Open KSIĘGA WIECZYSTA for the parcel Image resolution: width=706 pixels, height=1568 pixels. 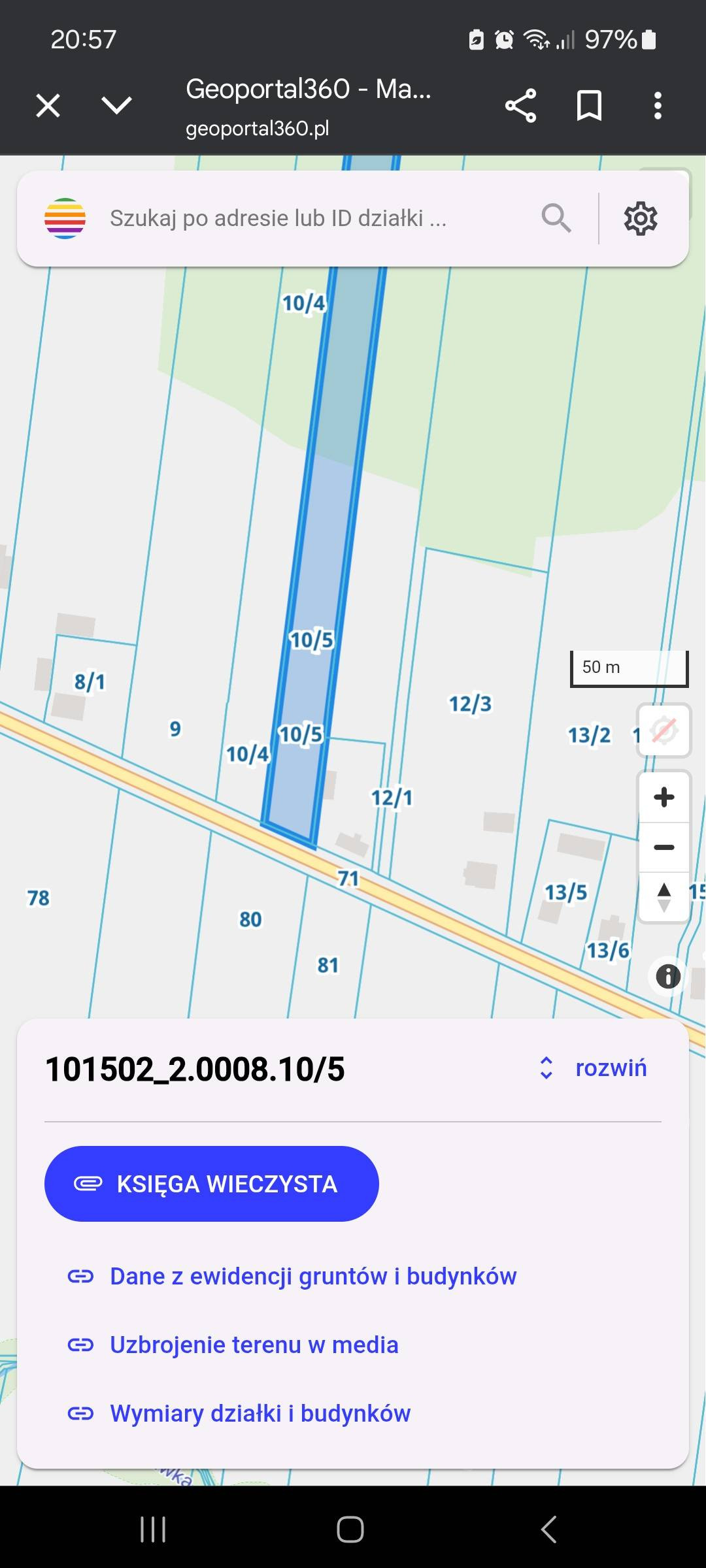point(211,1184)
